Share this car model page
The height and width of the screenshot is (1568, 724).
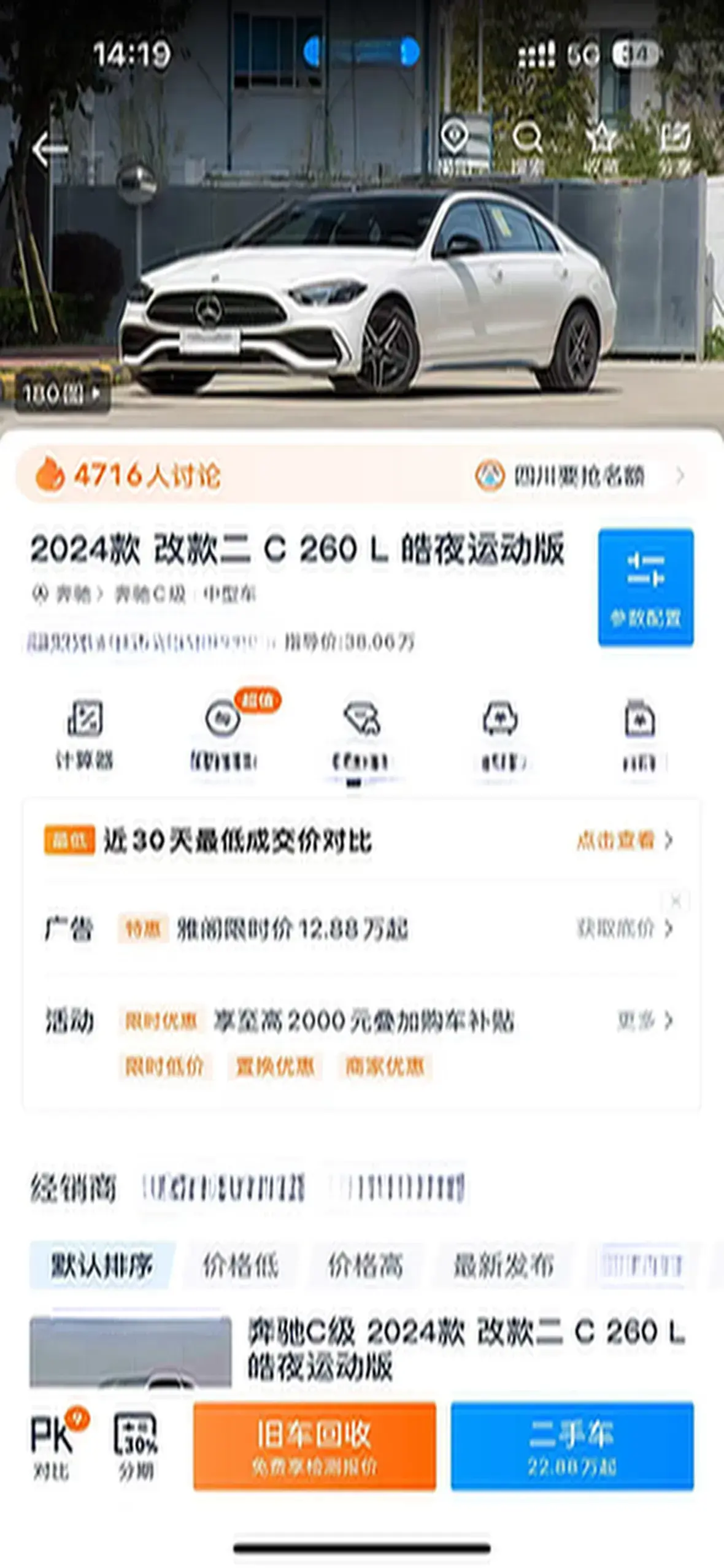pos(675,147)
